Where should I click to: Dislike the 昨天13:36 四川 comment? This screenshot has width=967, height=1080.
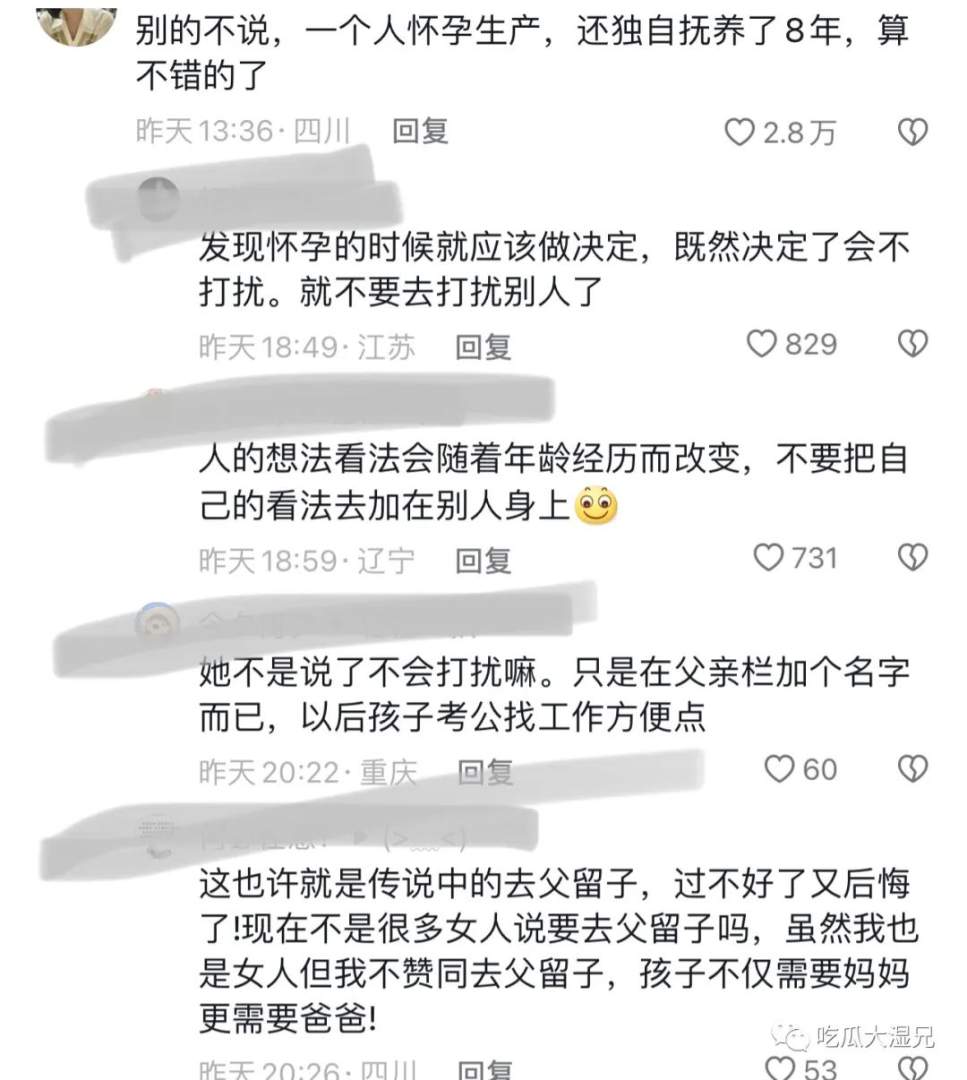(x=912, y=132)
